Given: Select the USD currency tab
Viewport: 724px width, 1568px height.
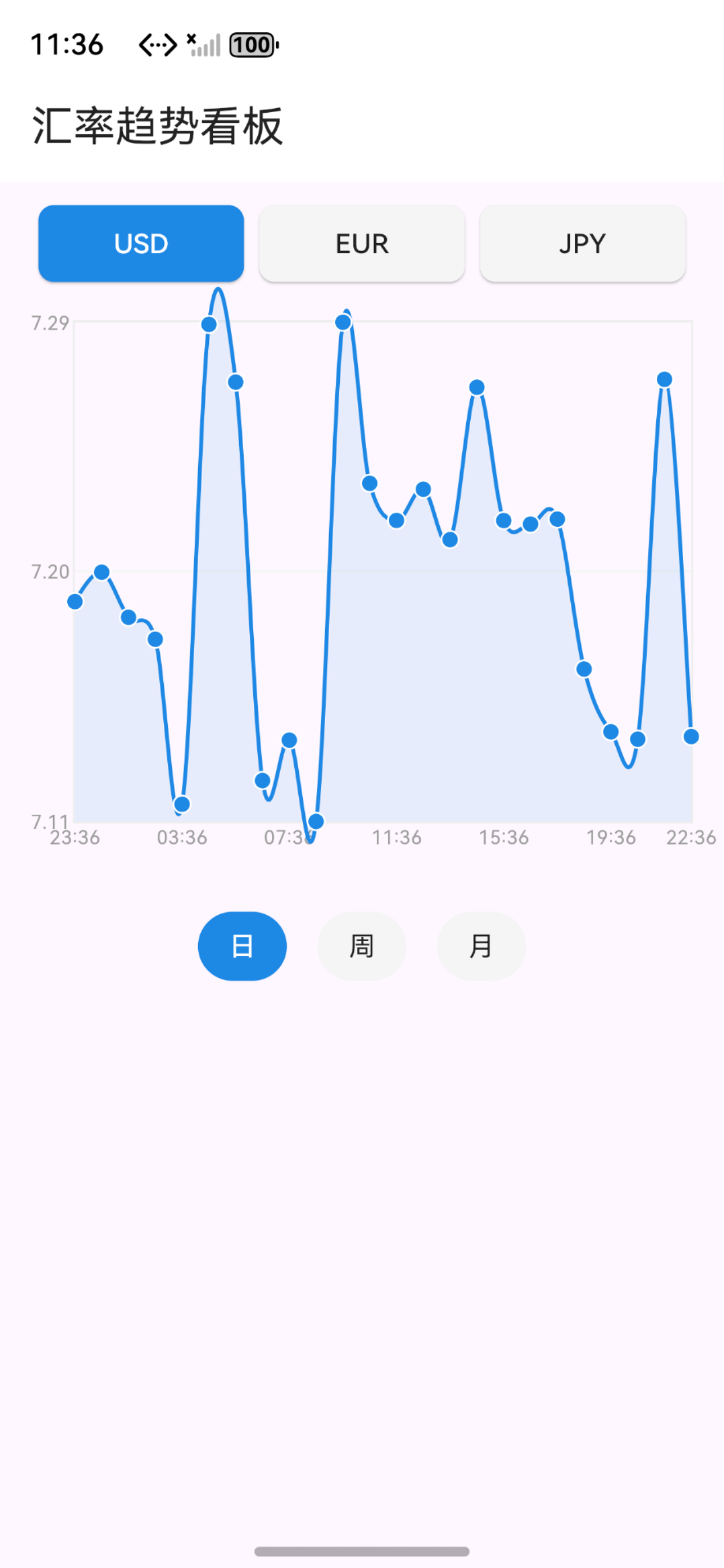Looking at the screenshot, I should tap(141, 243).
